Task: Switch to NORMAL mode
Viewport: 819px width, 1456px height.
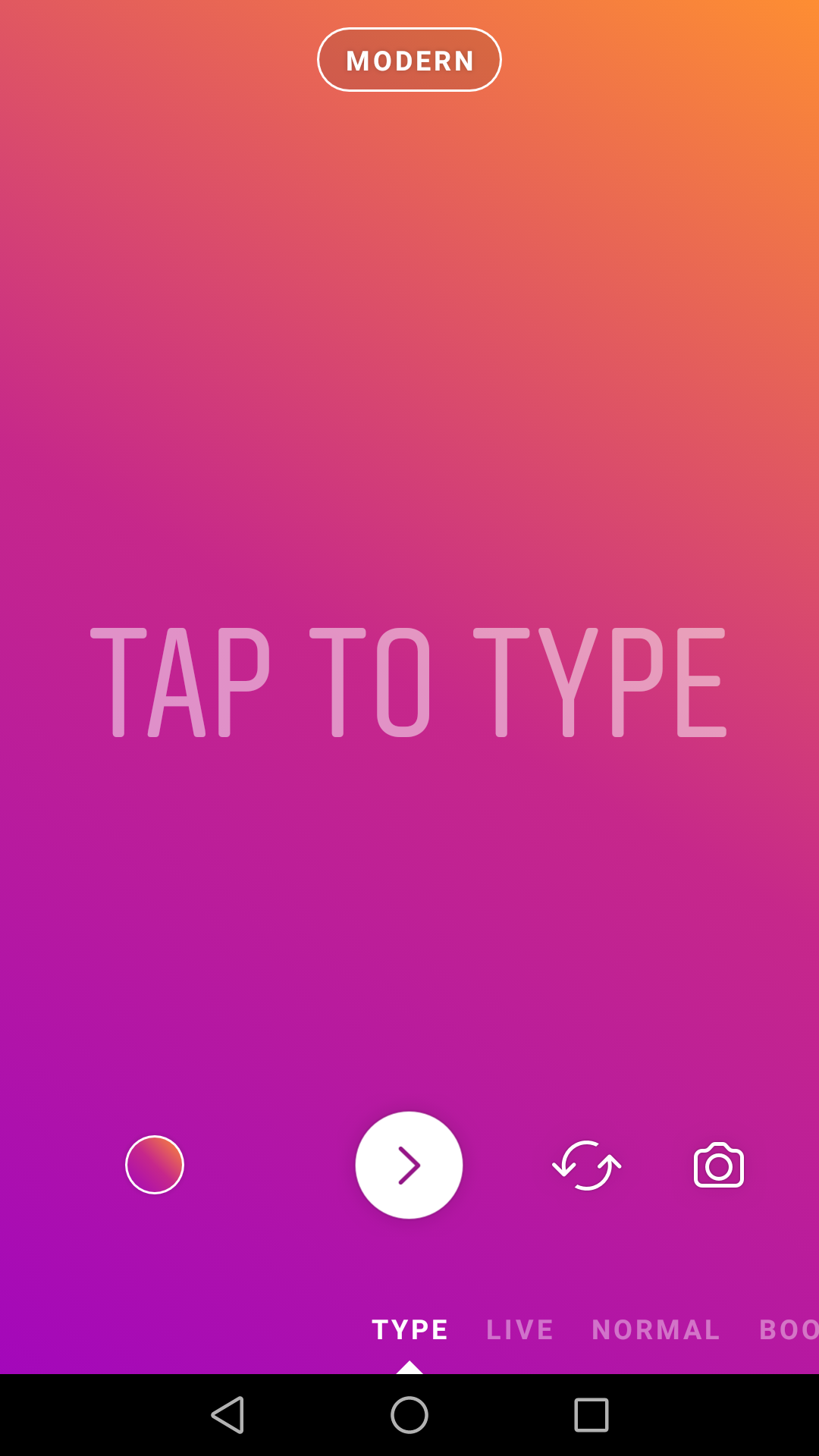Action: [x=656, y=1329]
